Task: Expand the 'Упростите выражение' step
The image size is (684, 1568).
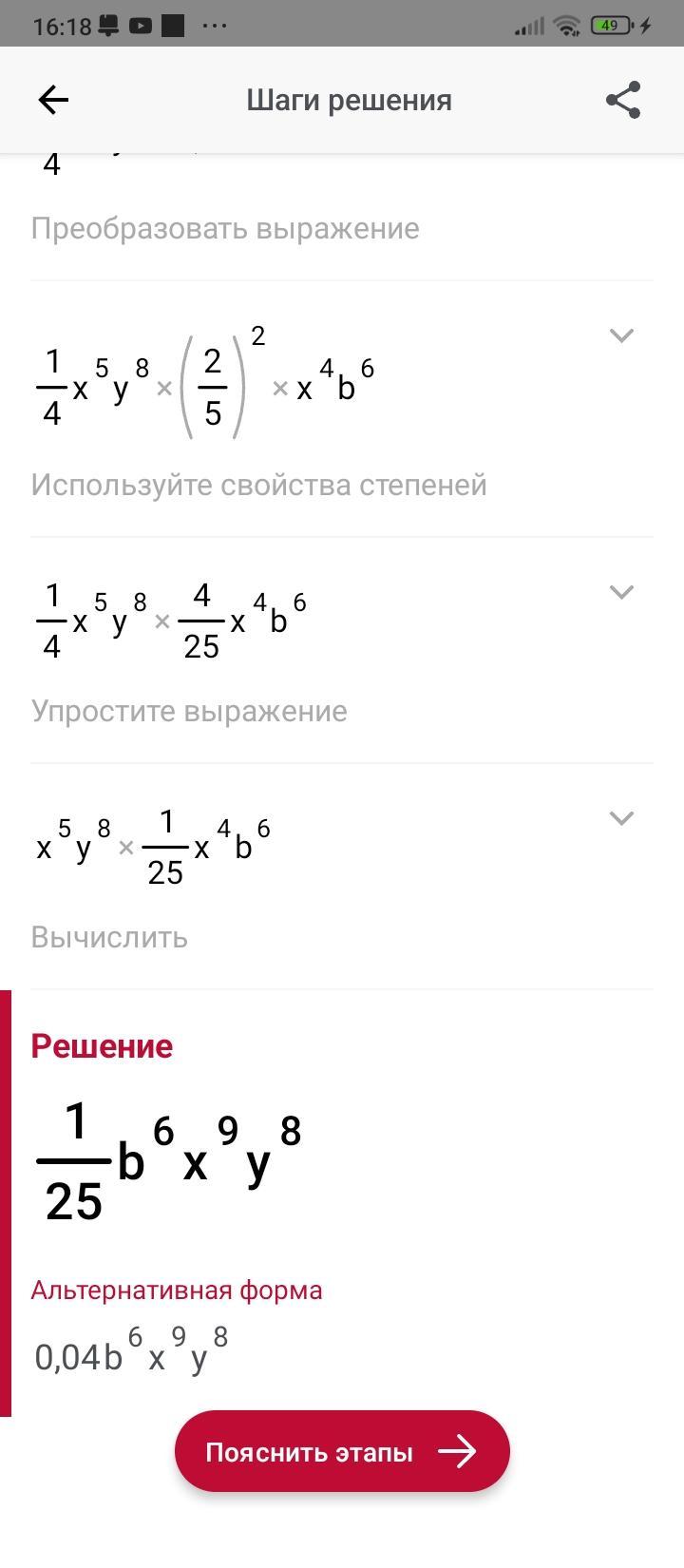Action: 621,592
